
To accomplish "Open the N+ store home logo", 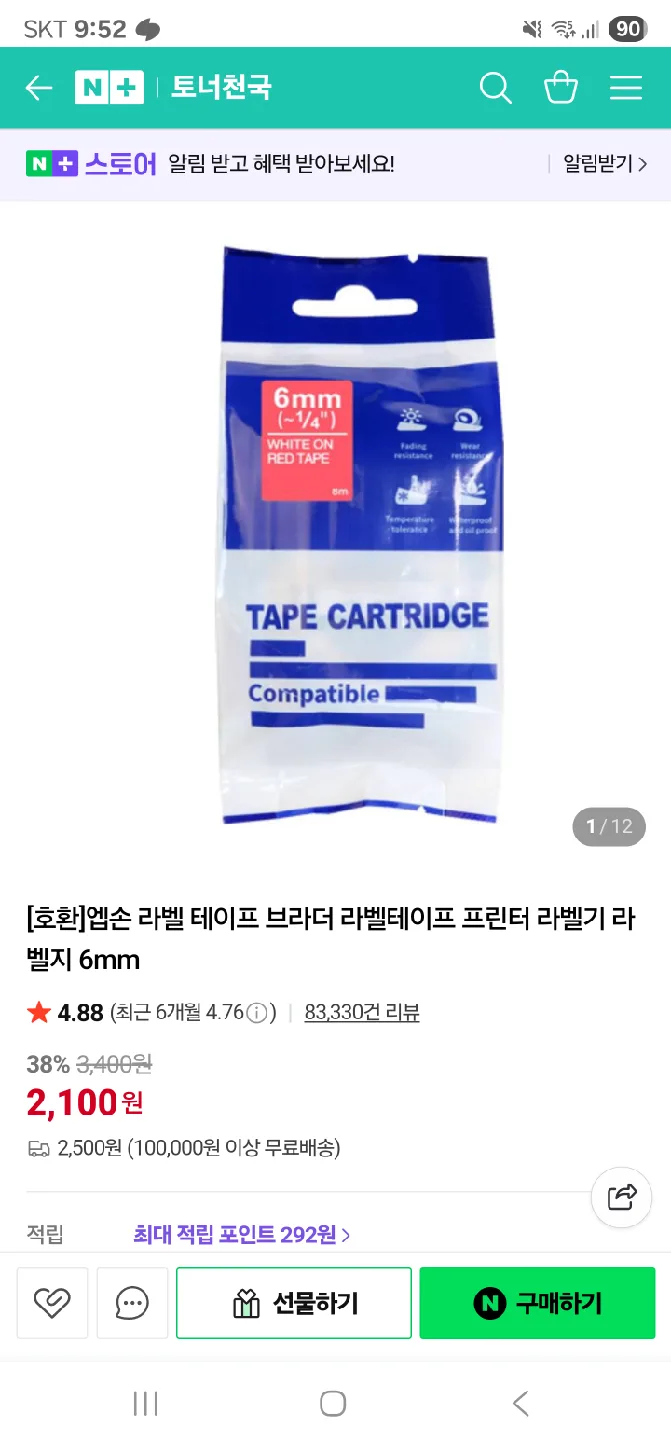I will coord(109,88).
